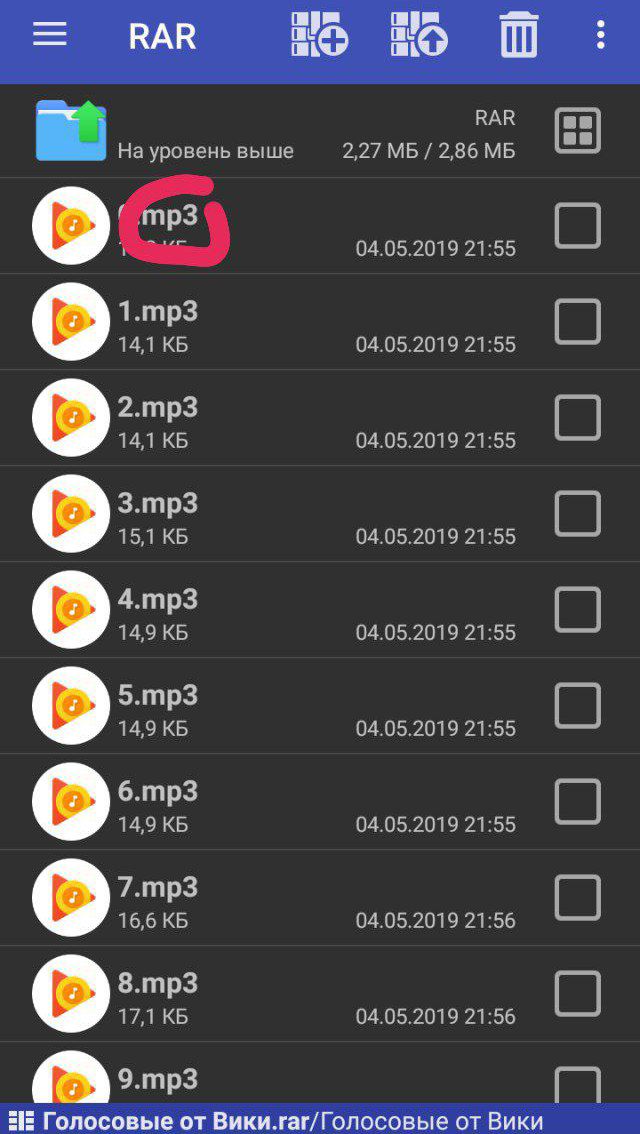
Task: Select all files with the grid icon
Action: [x=577, y=131]
